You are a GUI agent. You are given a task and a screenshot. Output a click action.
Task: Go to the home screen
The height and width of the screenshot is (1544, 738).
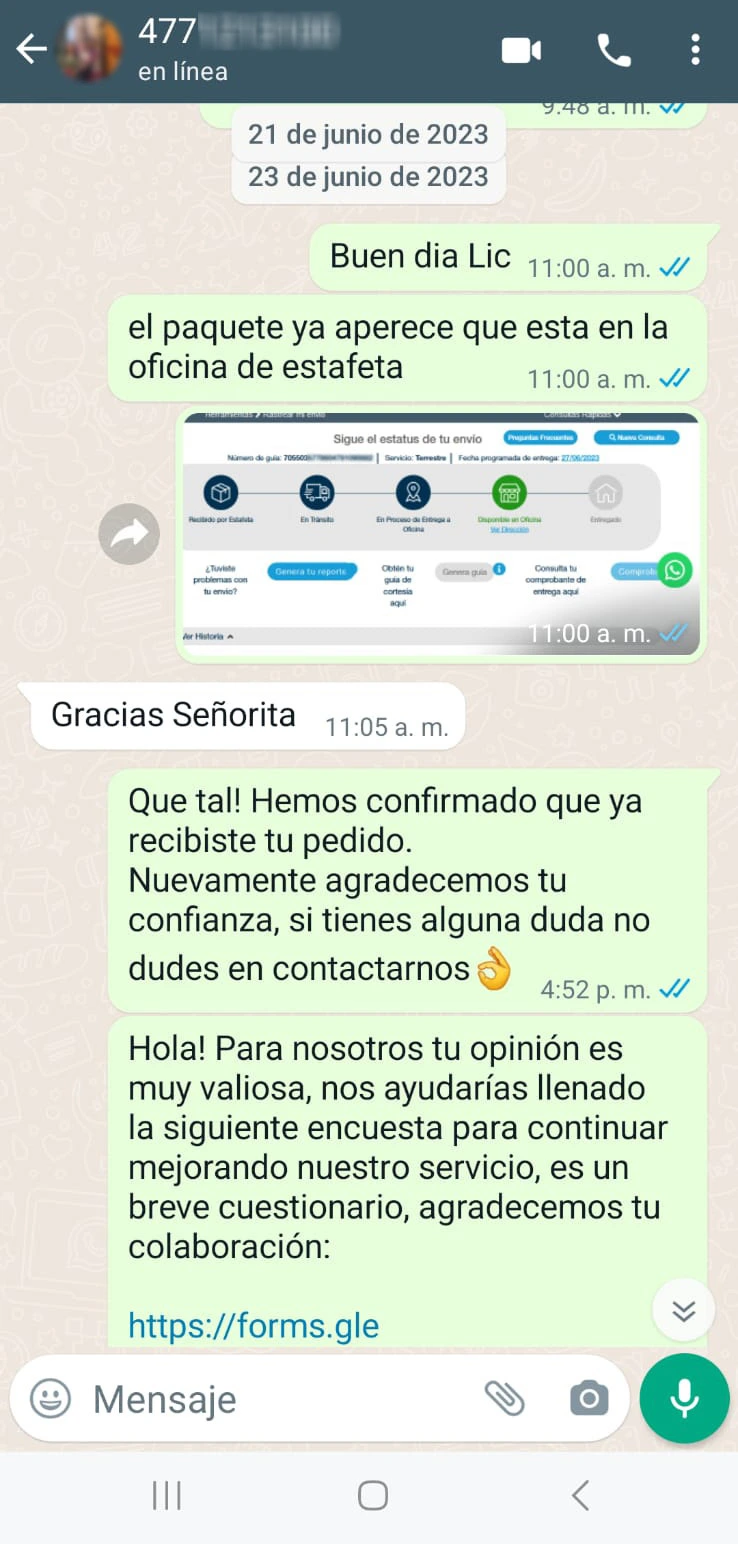point(372,1496)
